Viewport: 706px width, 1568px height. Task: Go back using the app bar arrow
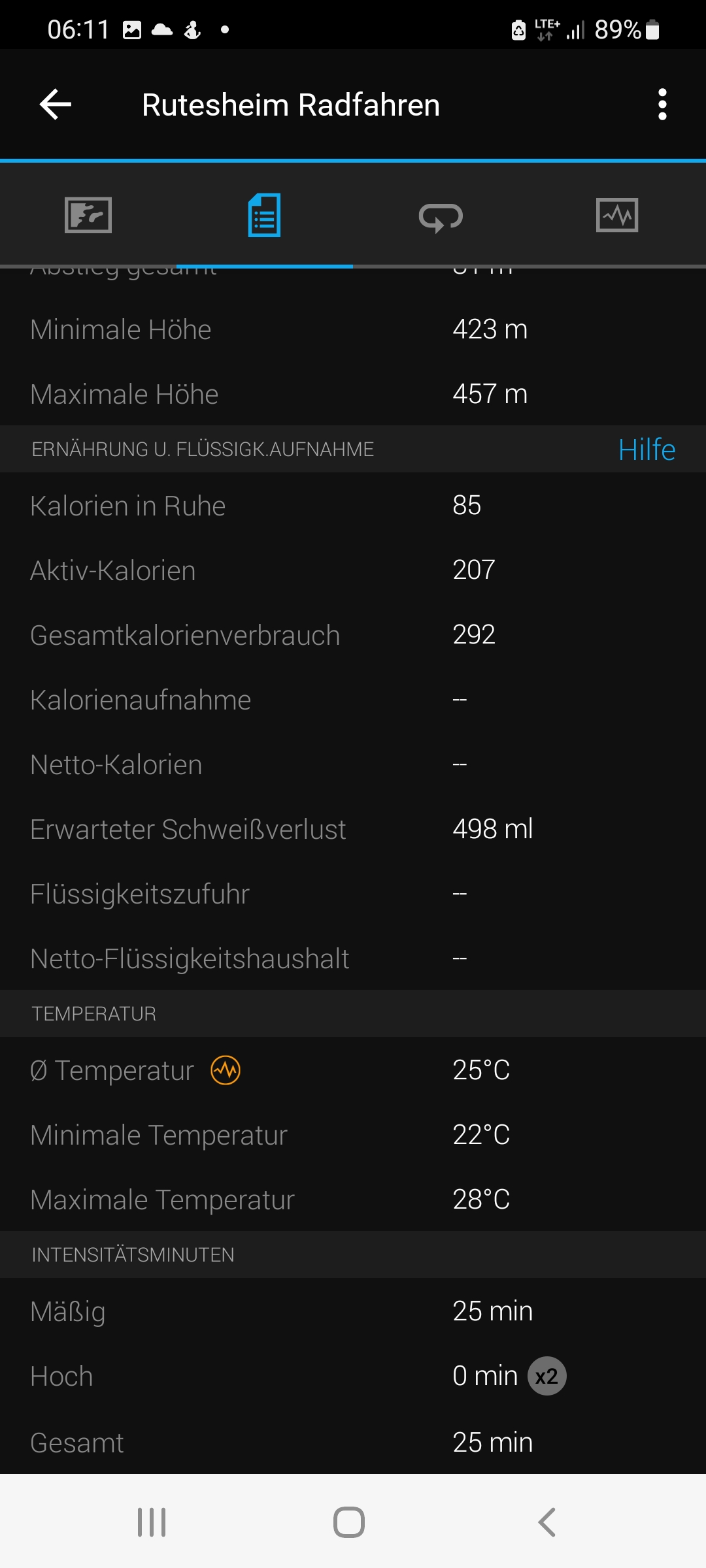point(56,105)
